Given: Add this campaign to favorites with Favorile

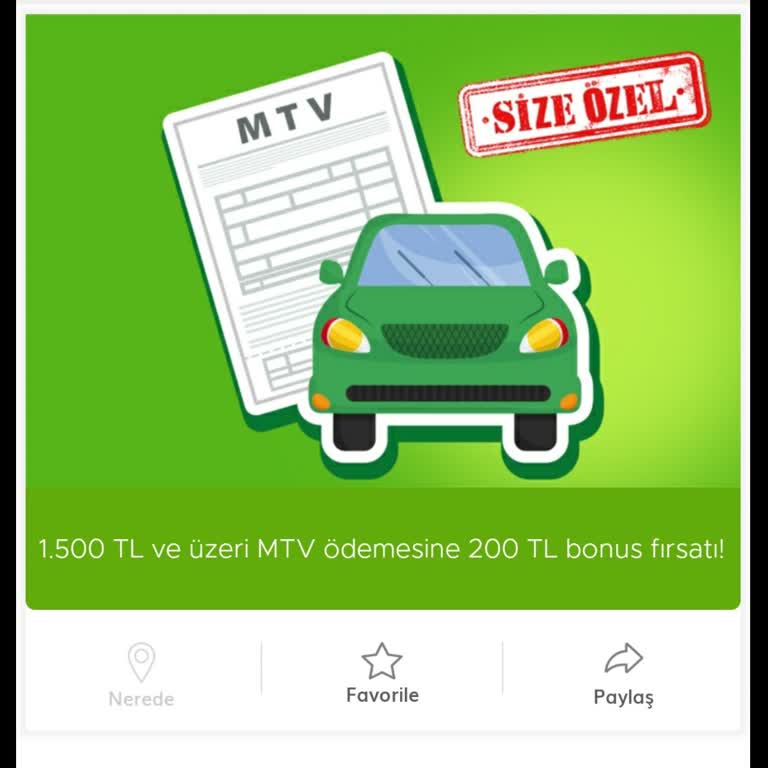Looking at the screenshot, I should 382,673.
